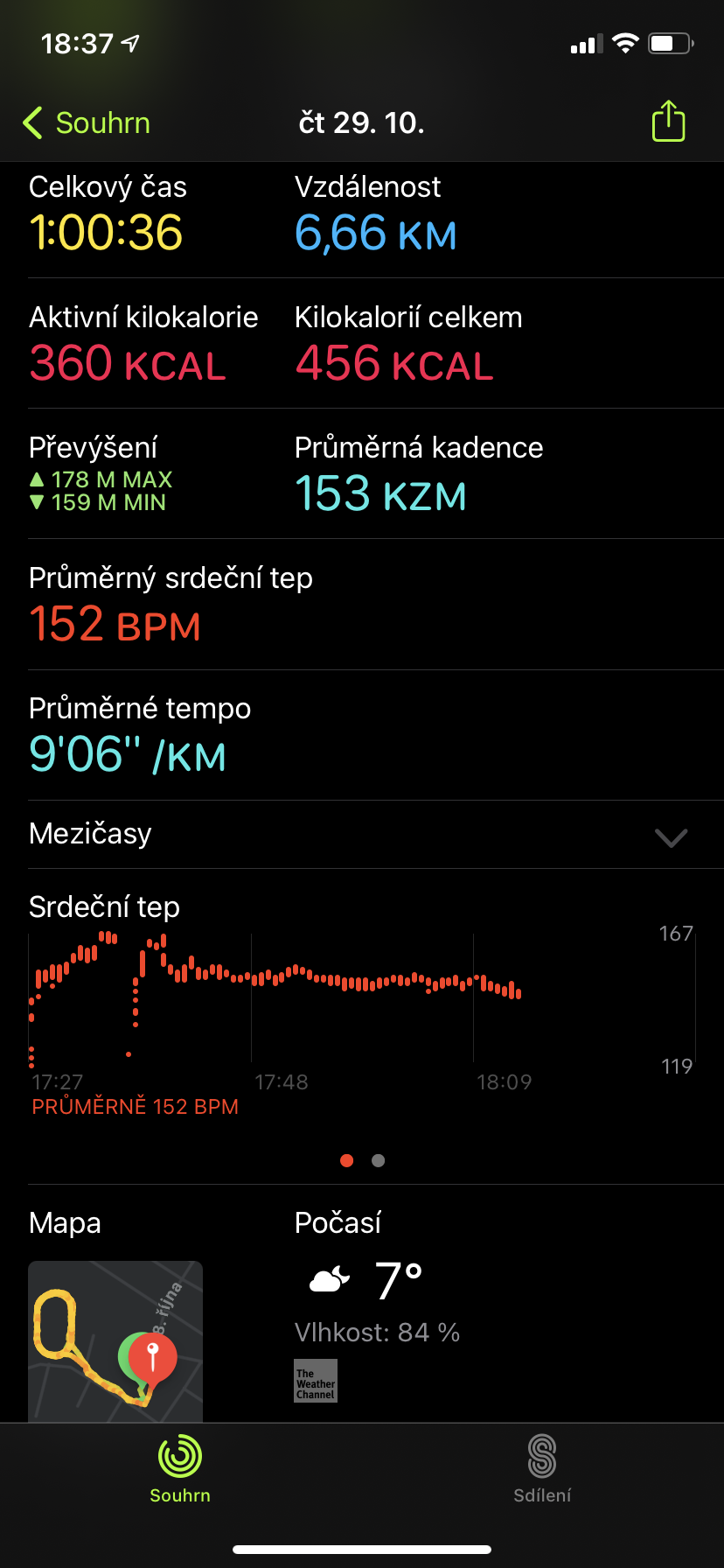Switch to the Sdílení tab

pyautogui.click(x=542, y=1469)
